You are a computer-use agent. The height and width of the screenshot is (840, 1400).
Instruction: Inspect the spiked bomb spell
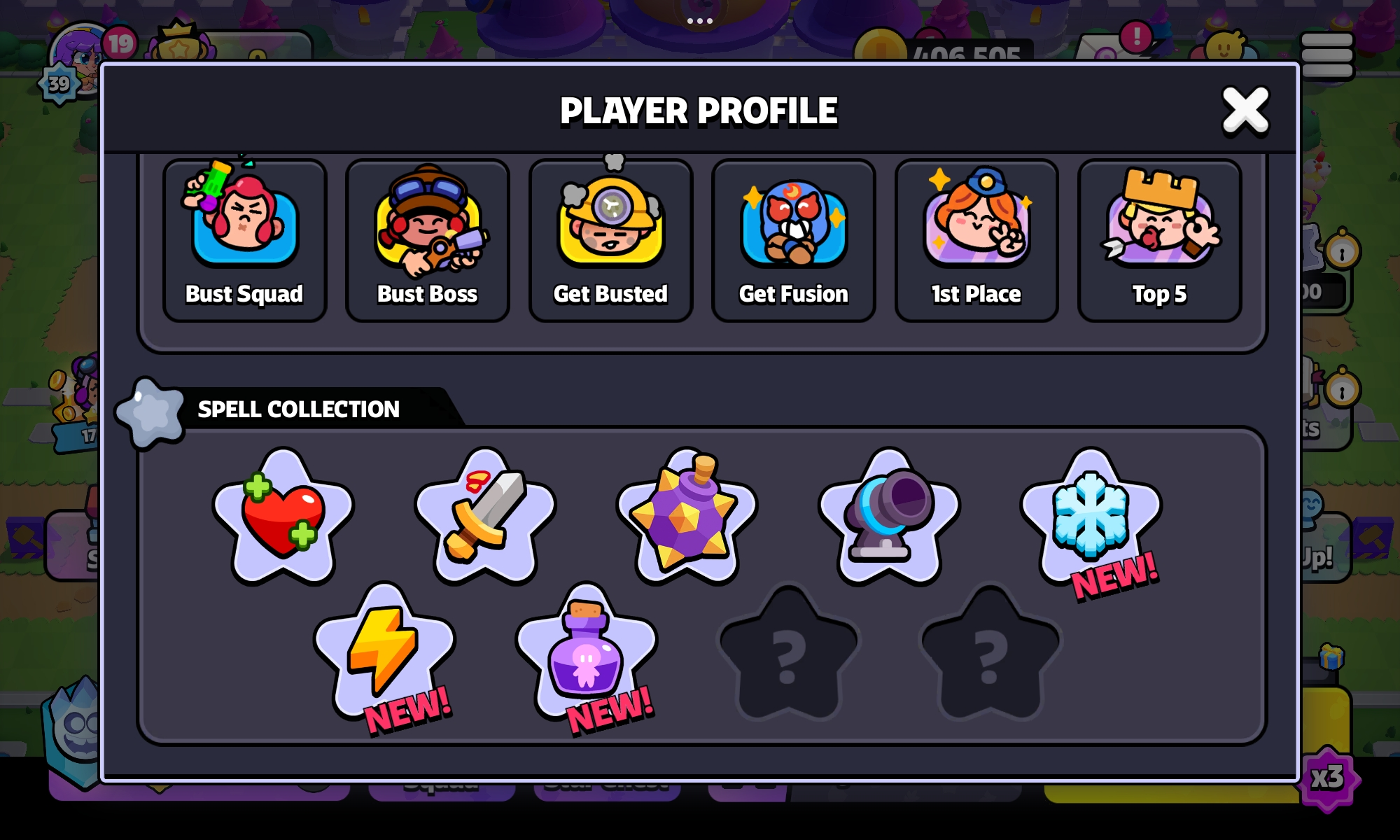(x=687, y=518)
